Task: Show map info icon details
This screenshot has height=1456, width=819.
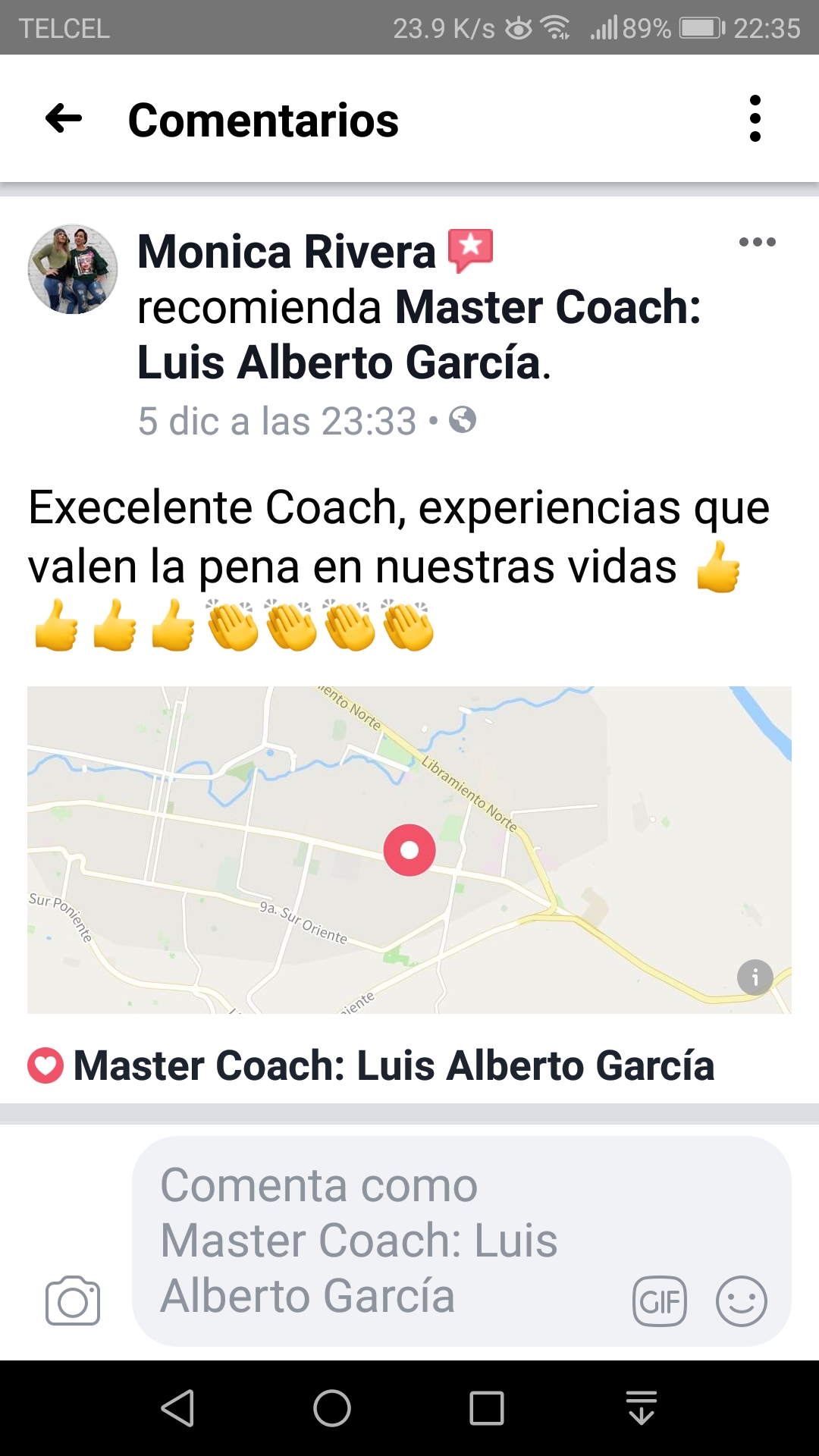Action: click(x=755, y=977)
